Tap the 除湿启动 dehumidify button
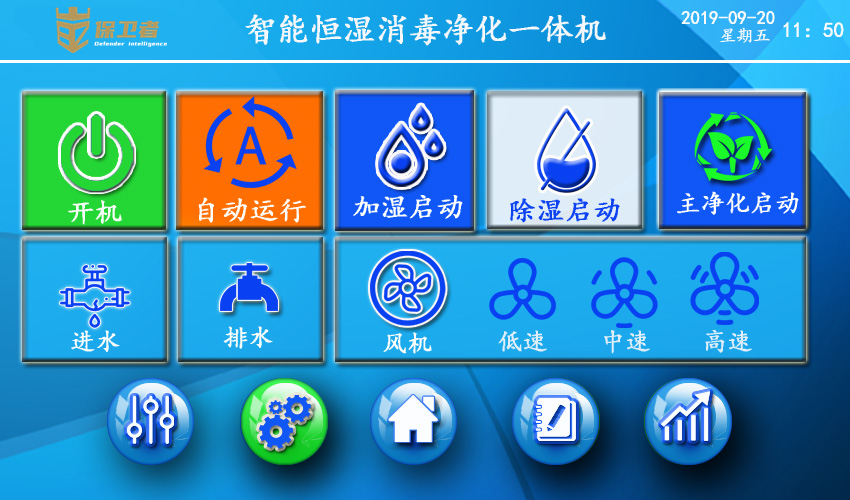 [x=564, y=160]
